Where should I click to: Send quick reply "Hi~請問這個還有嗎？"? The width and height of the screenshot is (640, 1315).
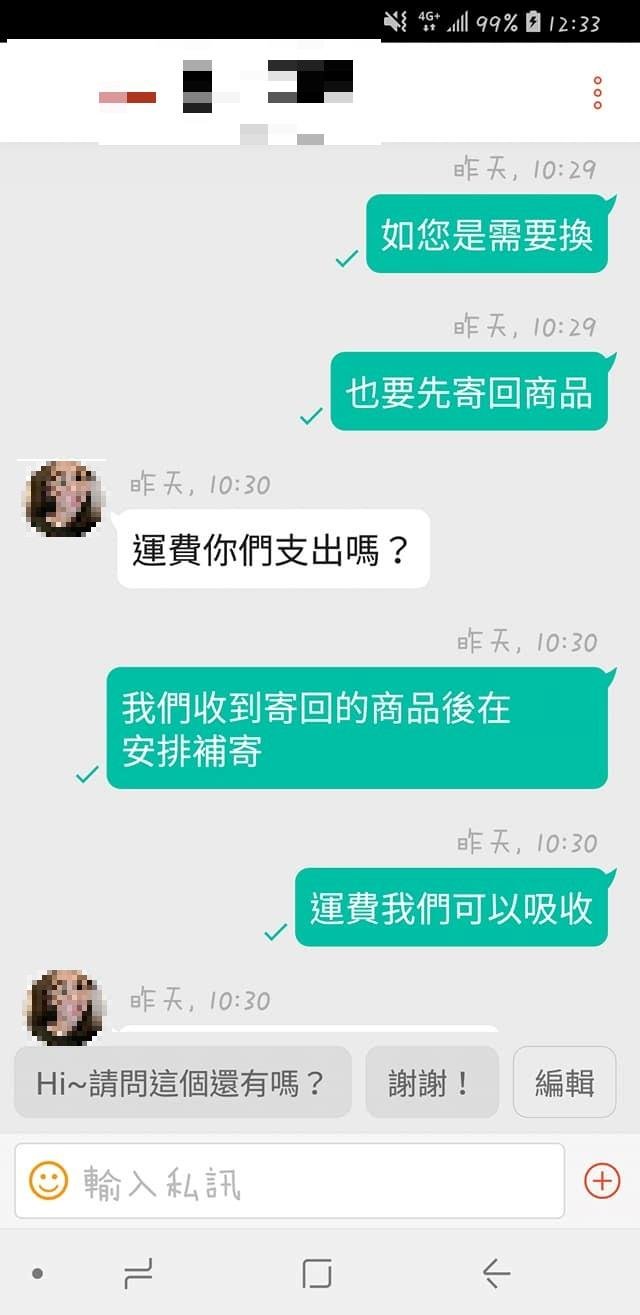pyautogui.click(x=182, y=1083)
